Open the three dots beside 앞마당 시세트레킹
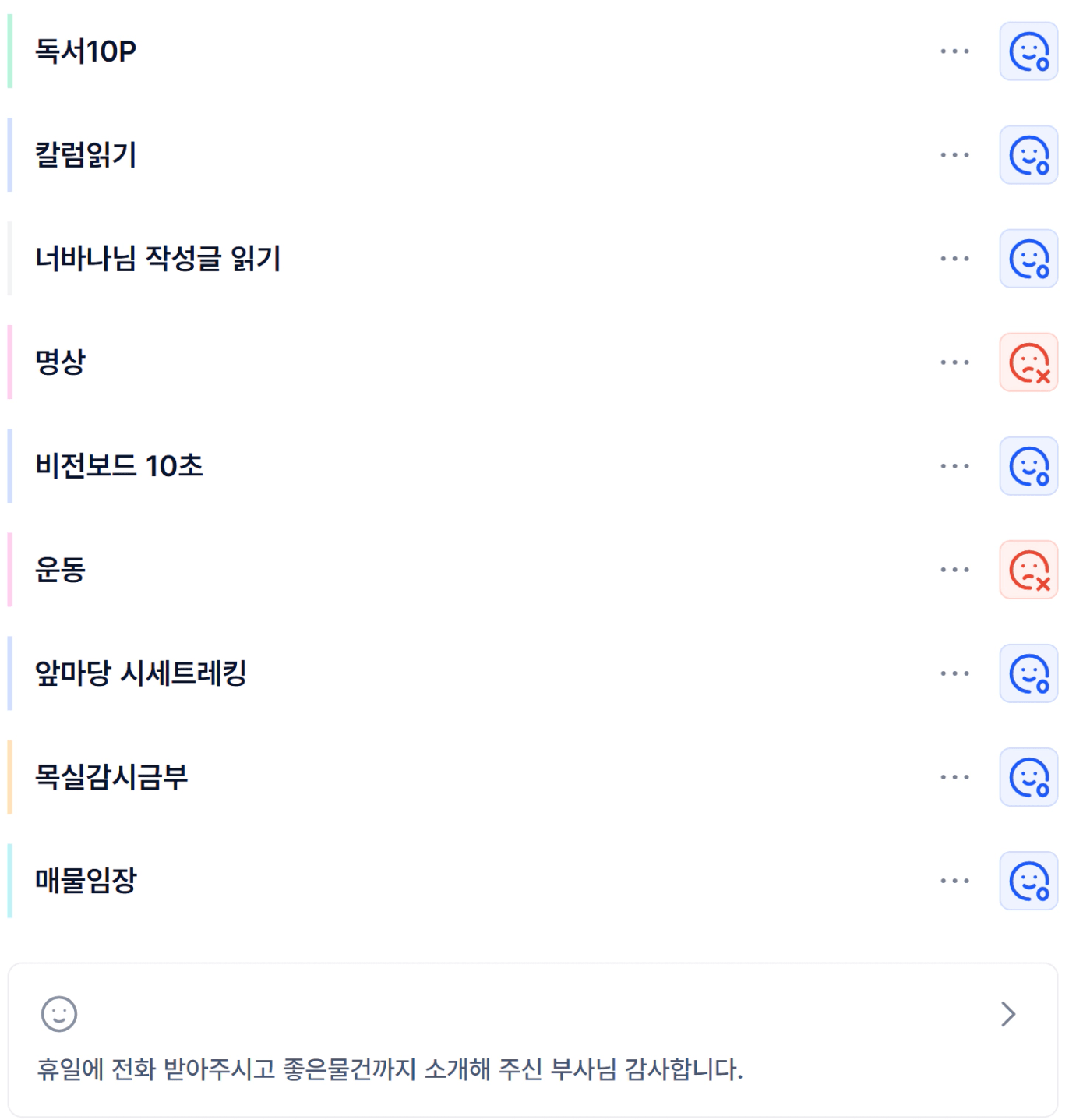Image resolution: width=1083 pixels, height=1120 pixels. pos(954,673)
